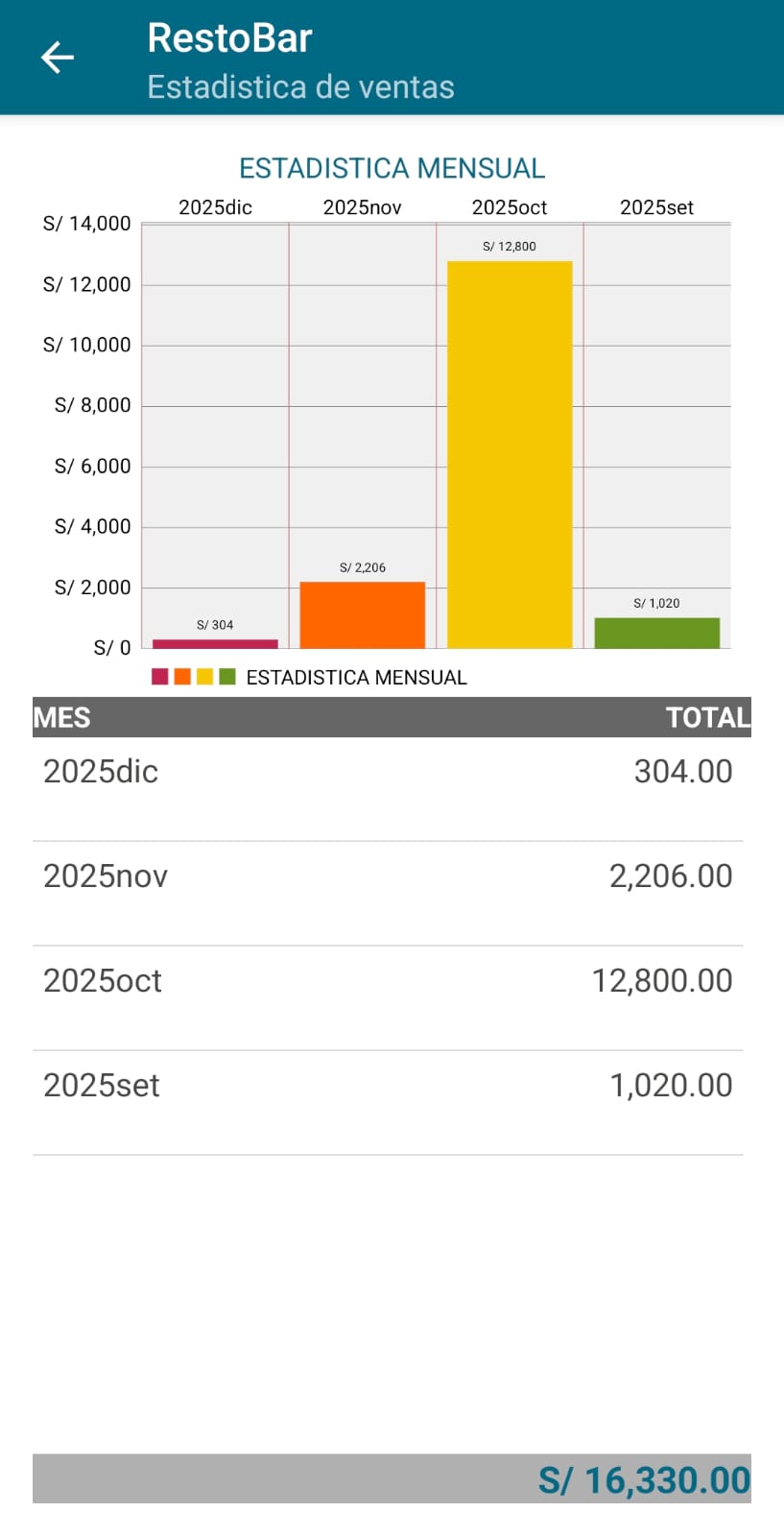Click the S/ 12,800 value label

(509, 245)
